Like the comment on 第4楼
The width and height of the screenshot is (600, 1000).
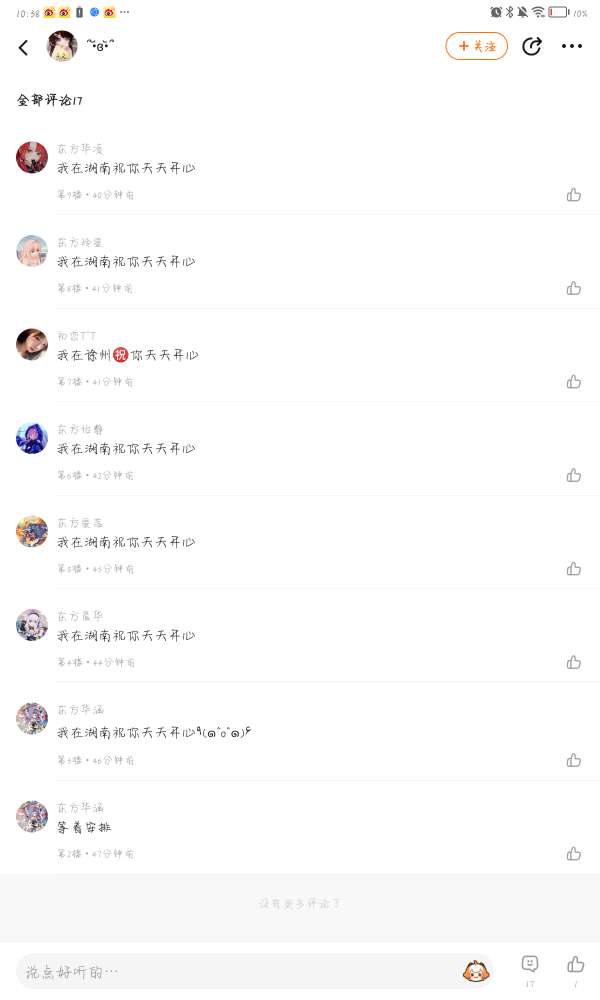tap(574, 662)
